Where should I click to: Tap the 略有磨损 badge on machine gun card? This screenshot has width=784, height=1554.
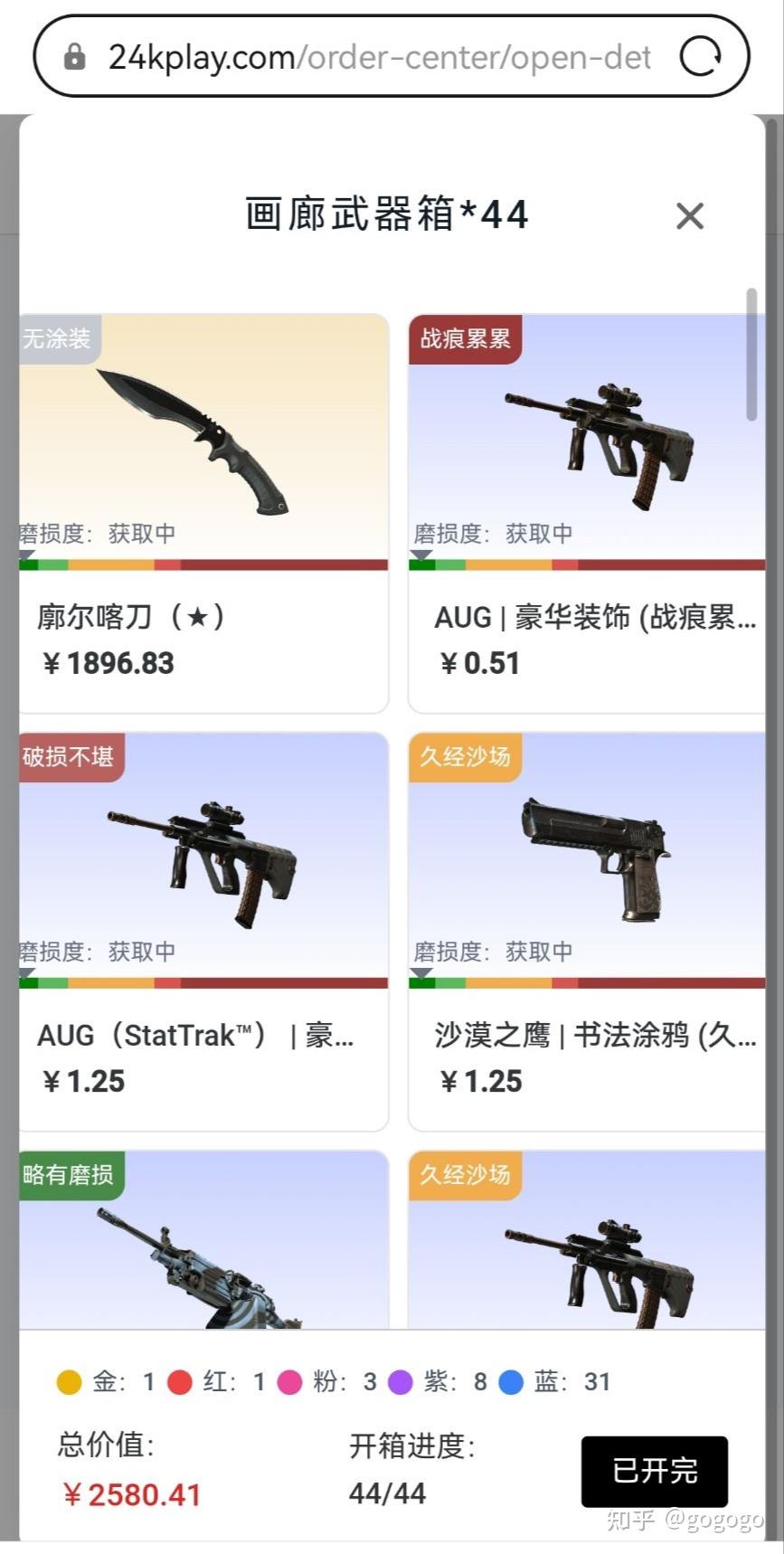[69, 1174]
